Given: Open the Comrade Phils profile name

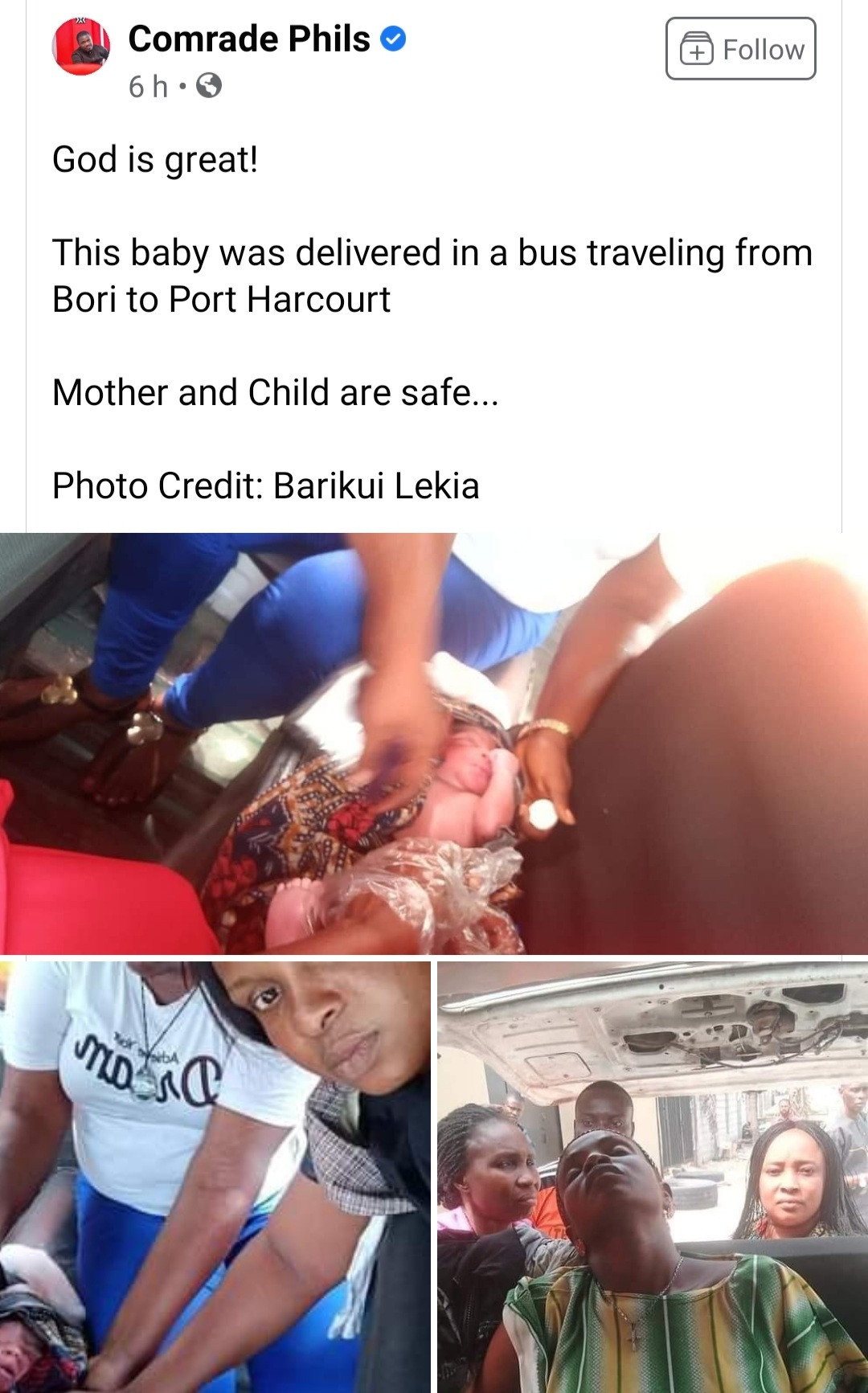Looking at the screenshot, I should (x=249, y=39).
